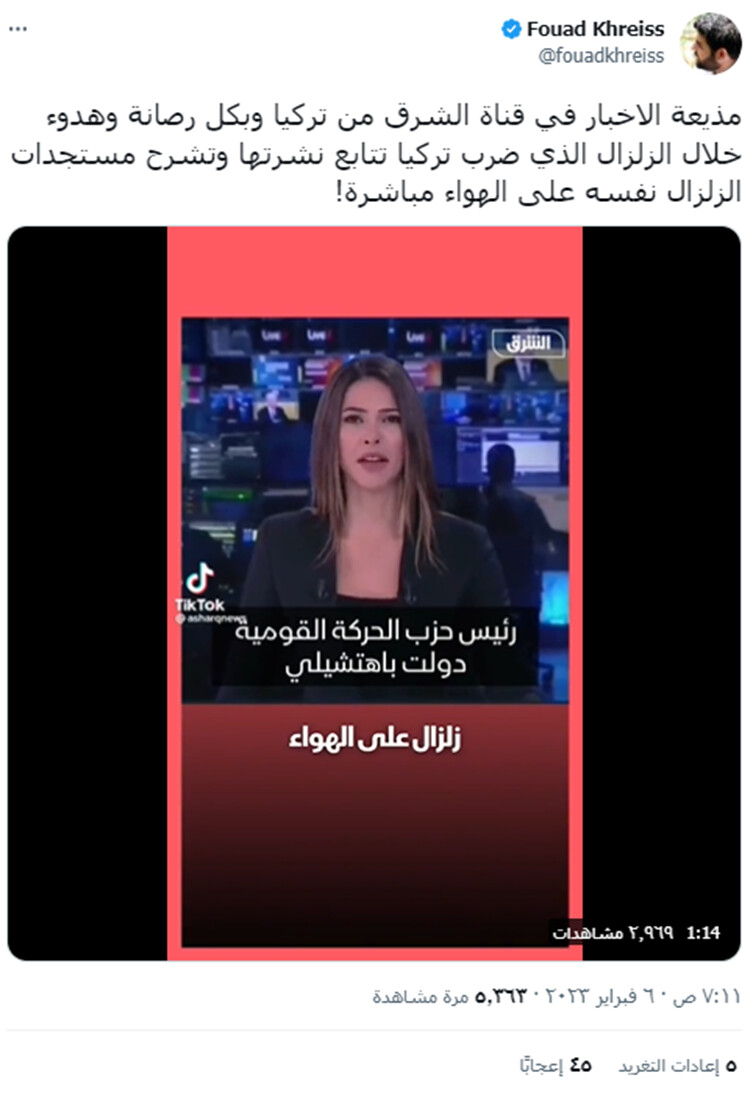Open the @fouadkhreiss handle link

coord(601,56)
